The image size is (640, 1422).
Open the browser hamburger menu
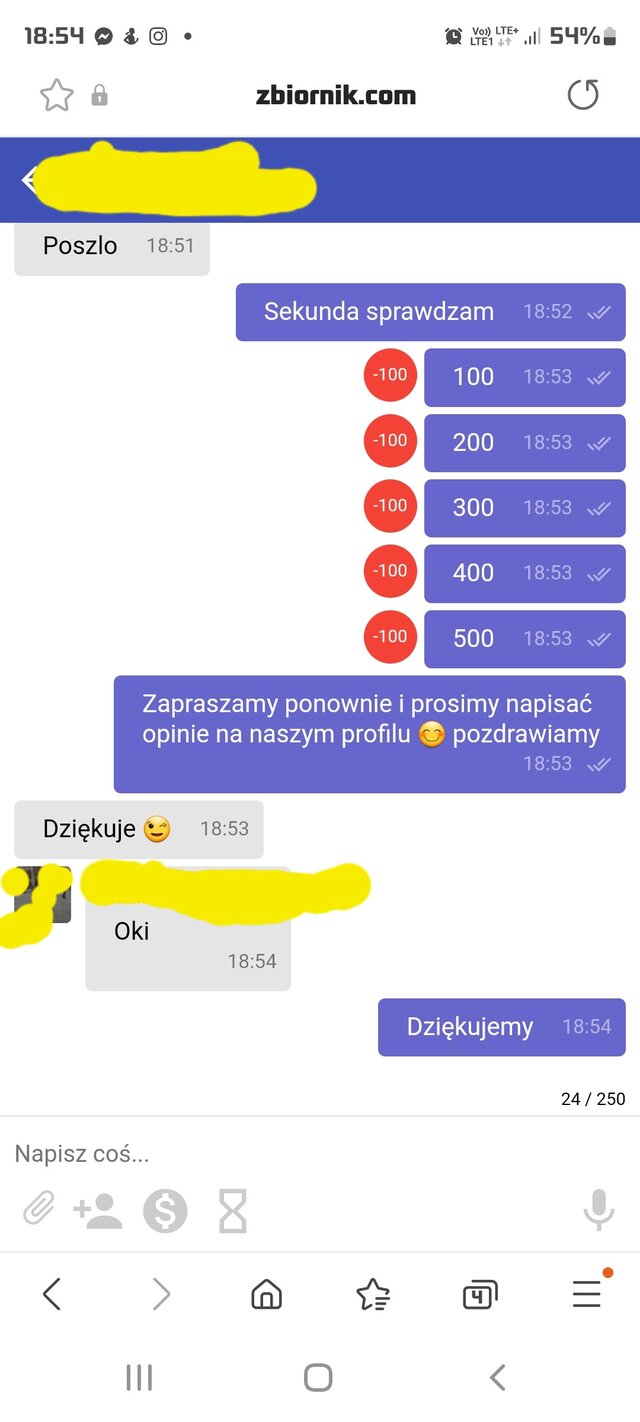(x=587, y=1295)
